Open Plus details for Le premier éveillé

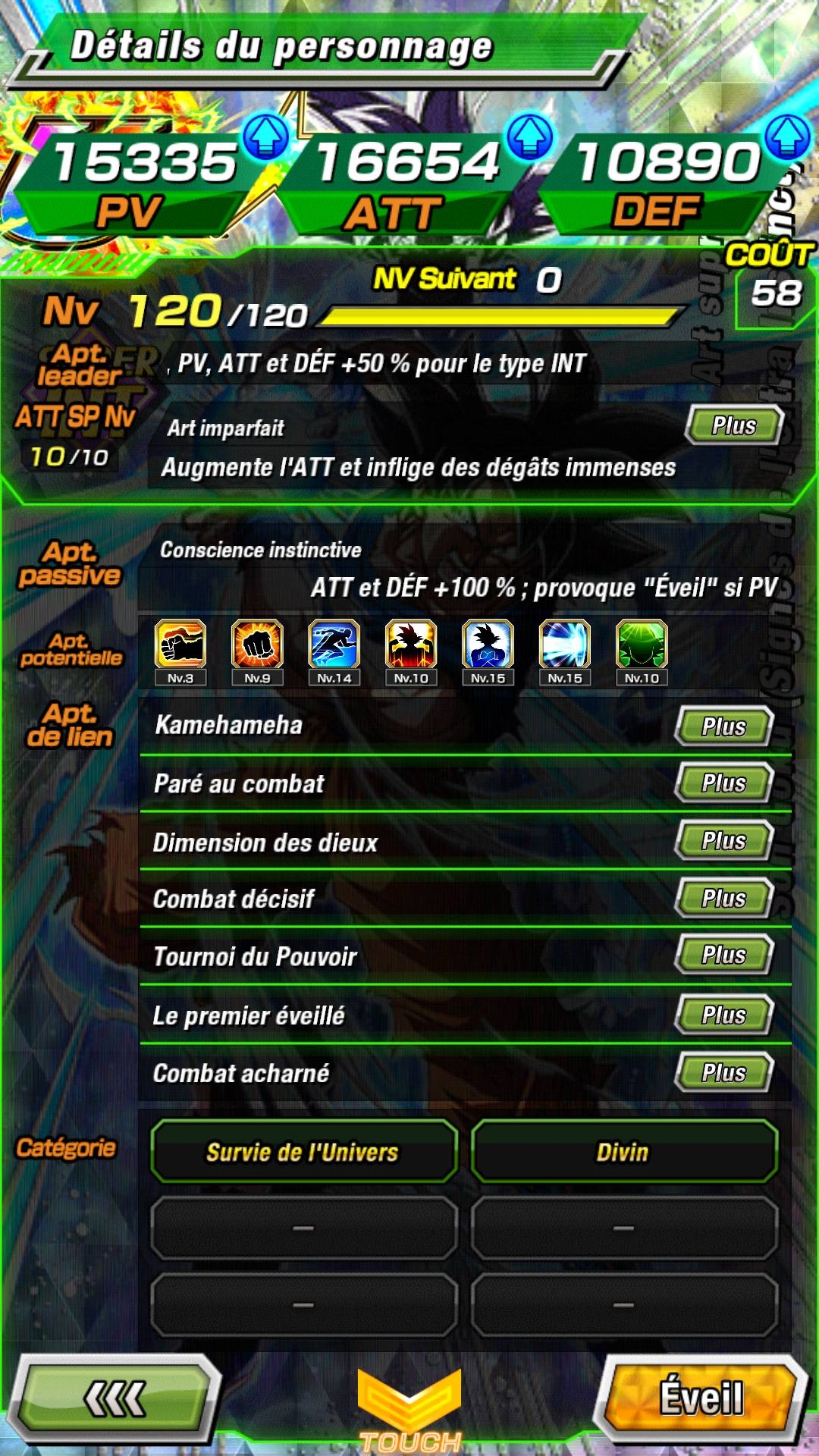click(724, 1015)
